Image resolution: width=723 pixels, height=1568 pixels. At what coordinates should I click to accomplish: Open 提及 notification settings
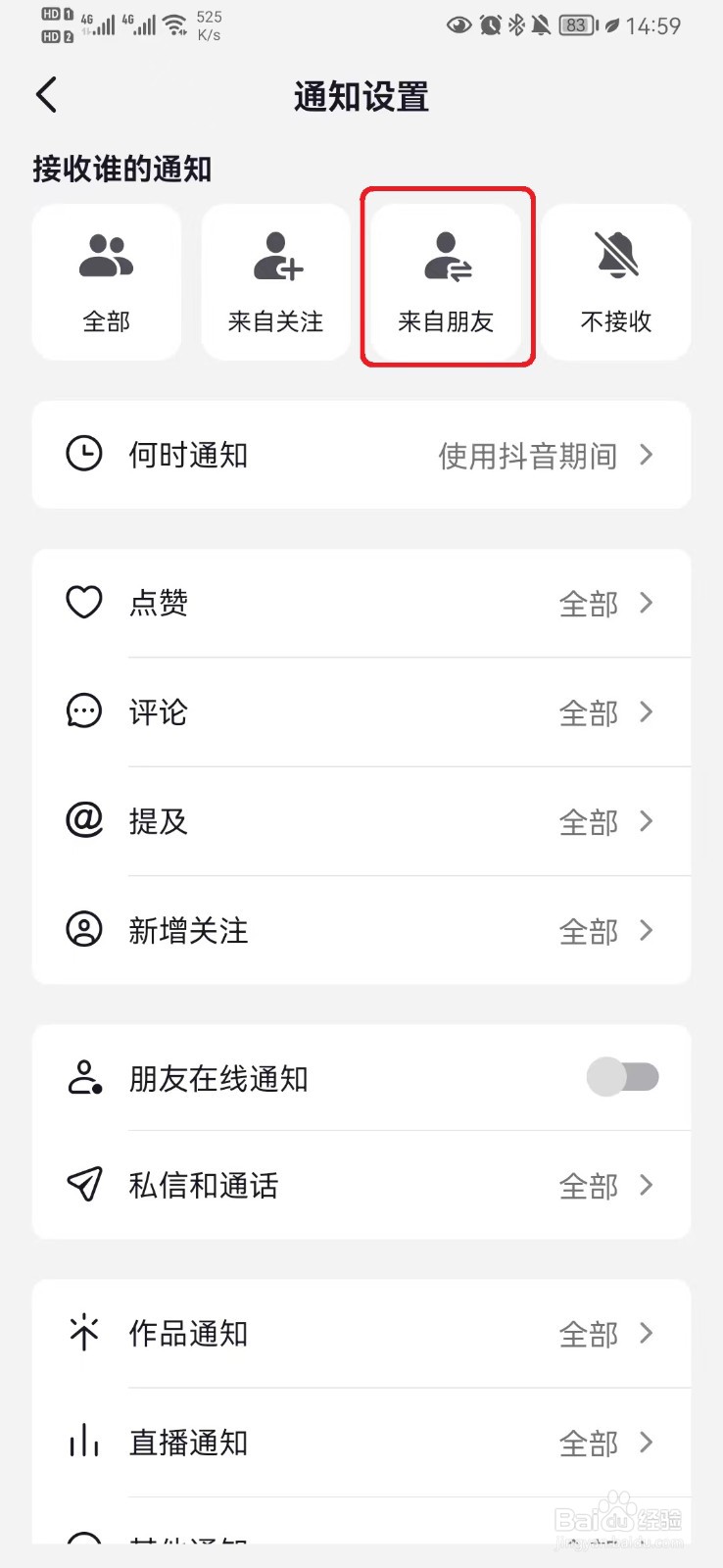[361, 821]
